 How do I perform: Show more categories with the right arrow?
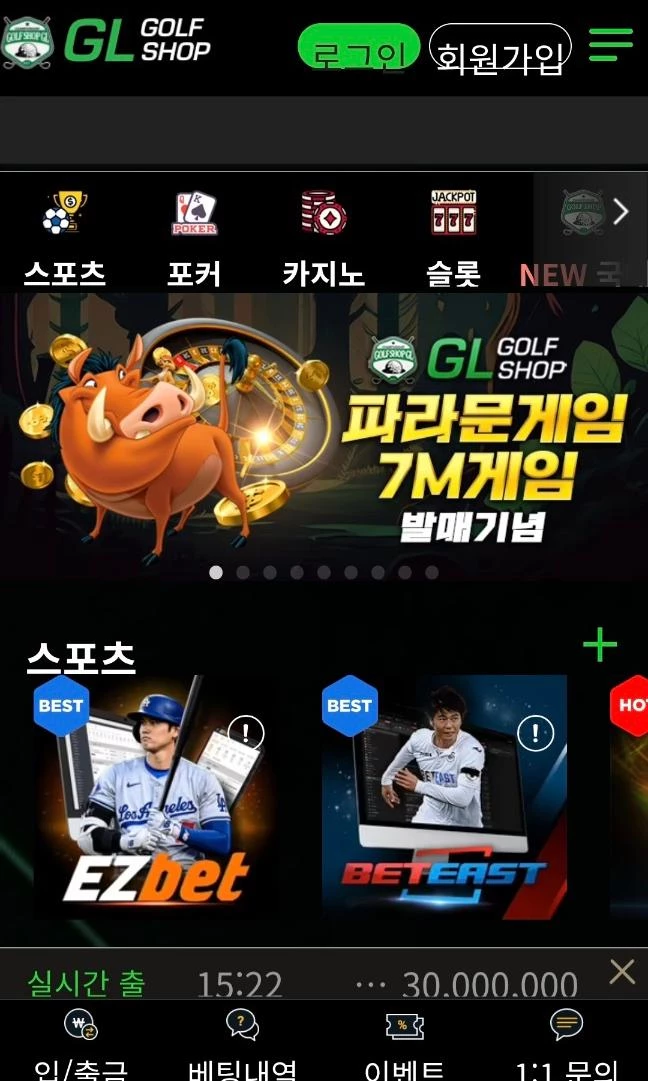point(621,212)
